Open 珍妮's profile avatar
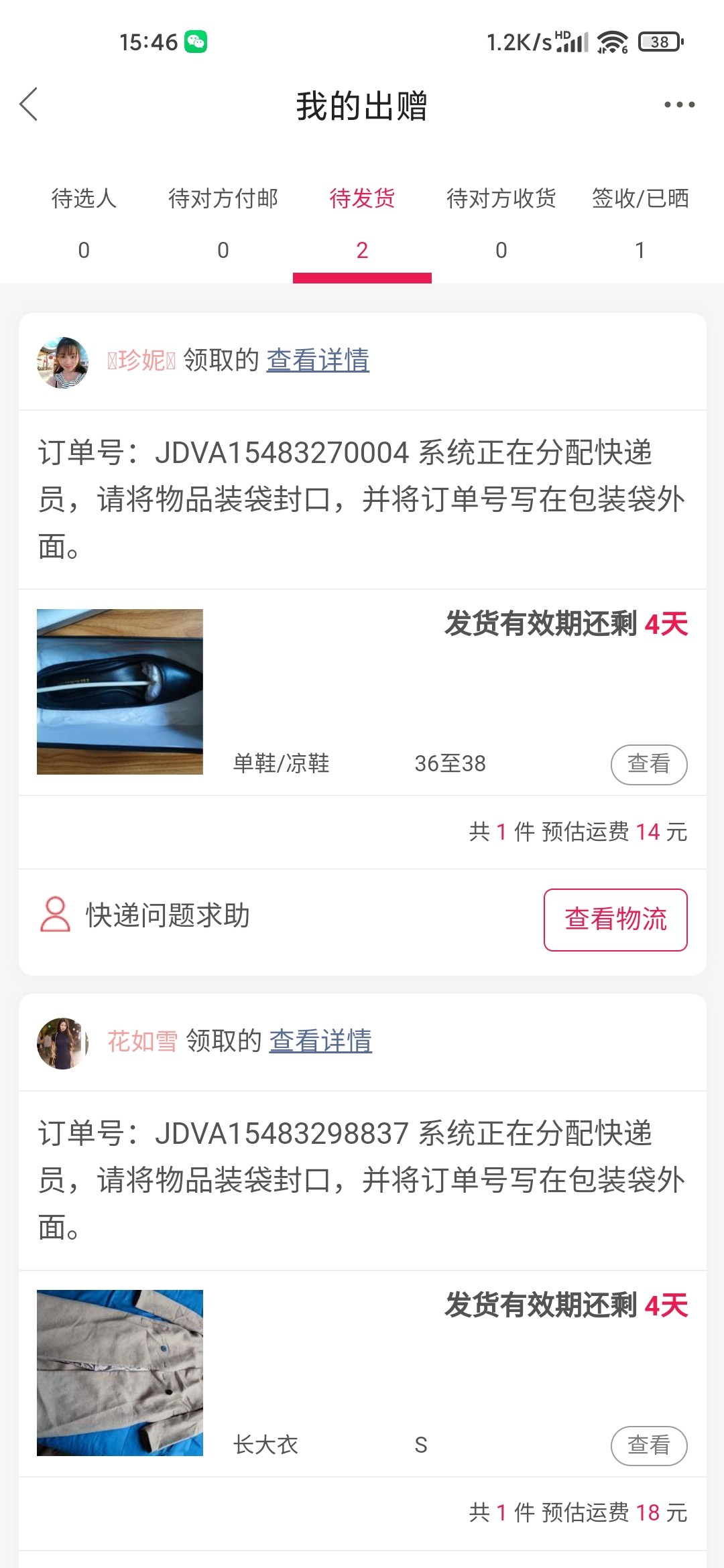Viewport: 724px width, 1568px height. click(63, 363)
